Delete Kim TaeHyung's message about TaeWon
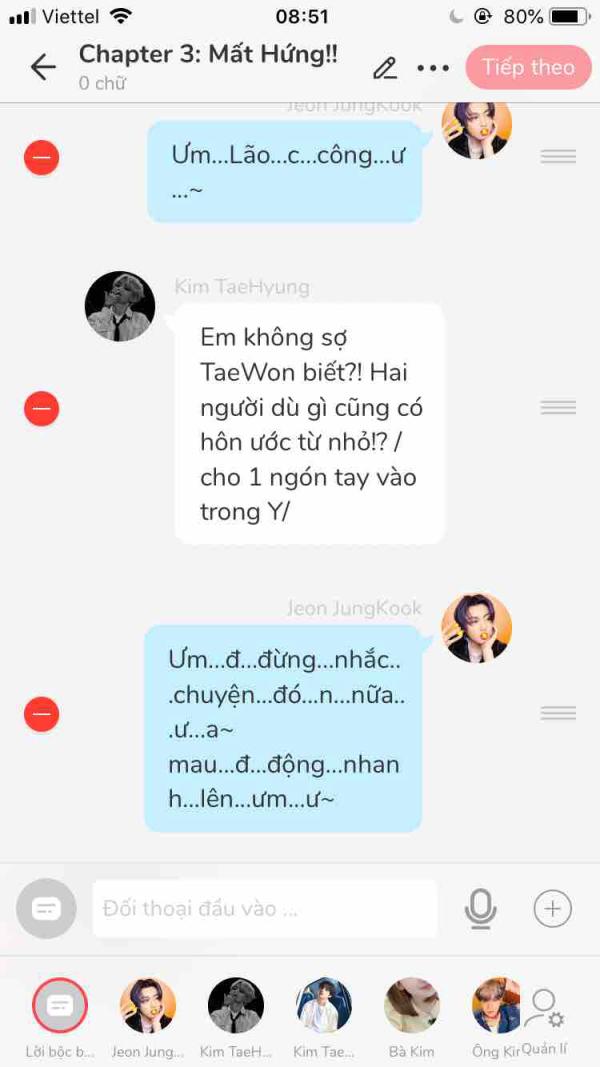This screenshot has width=600, height=1067. click(x=42, y=408)
